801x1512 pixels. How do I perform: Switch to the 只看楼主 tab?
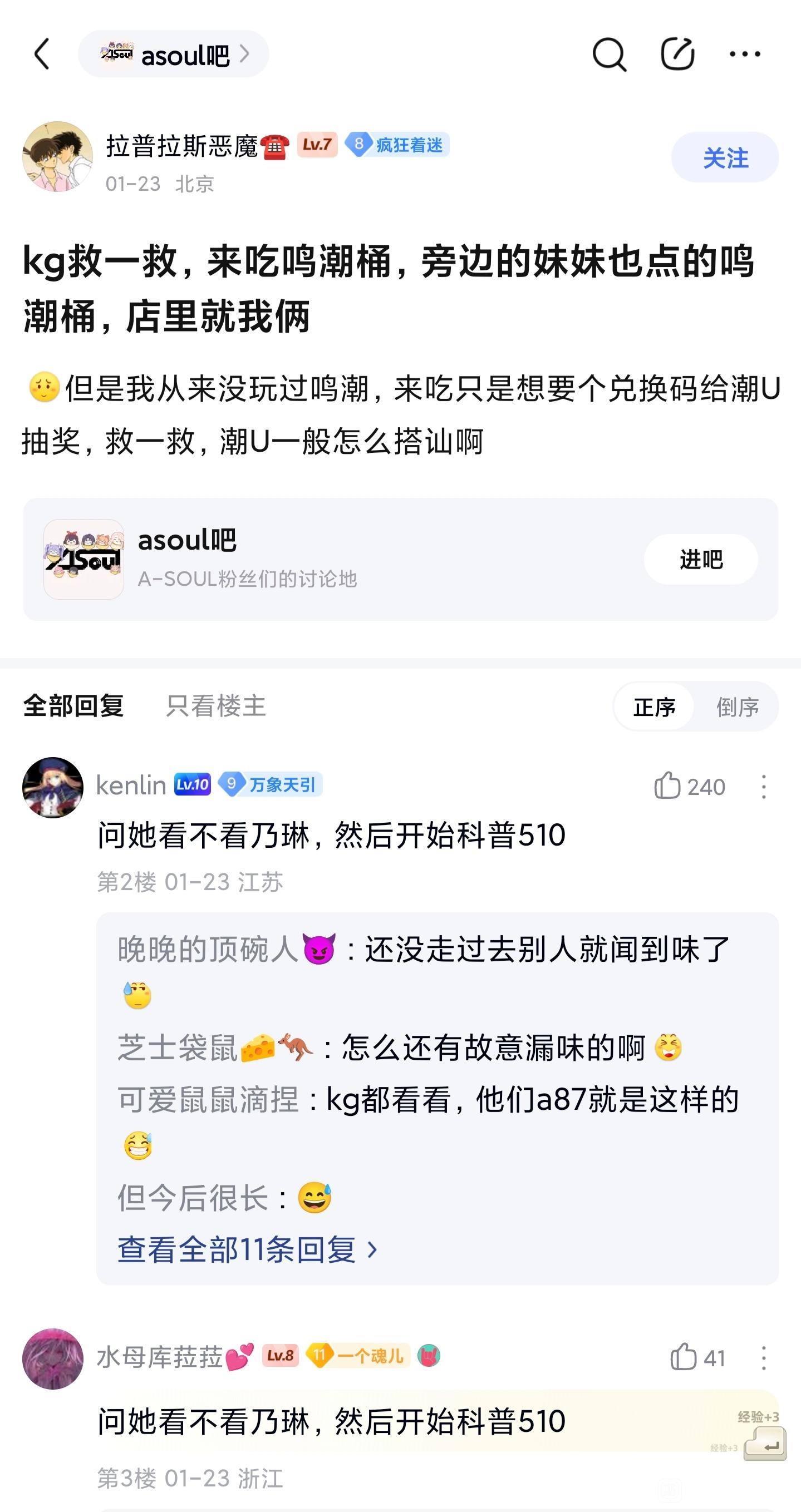tap(215, 705)
